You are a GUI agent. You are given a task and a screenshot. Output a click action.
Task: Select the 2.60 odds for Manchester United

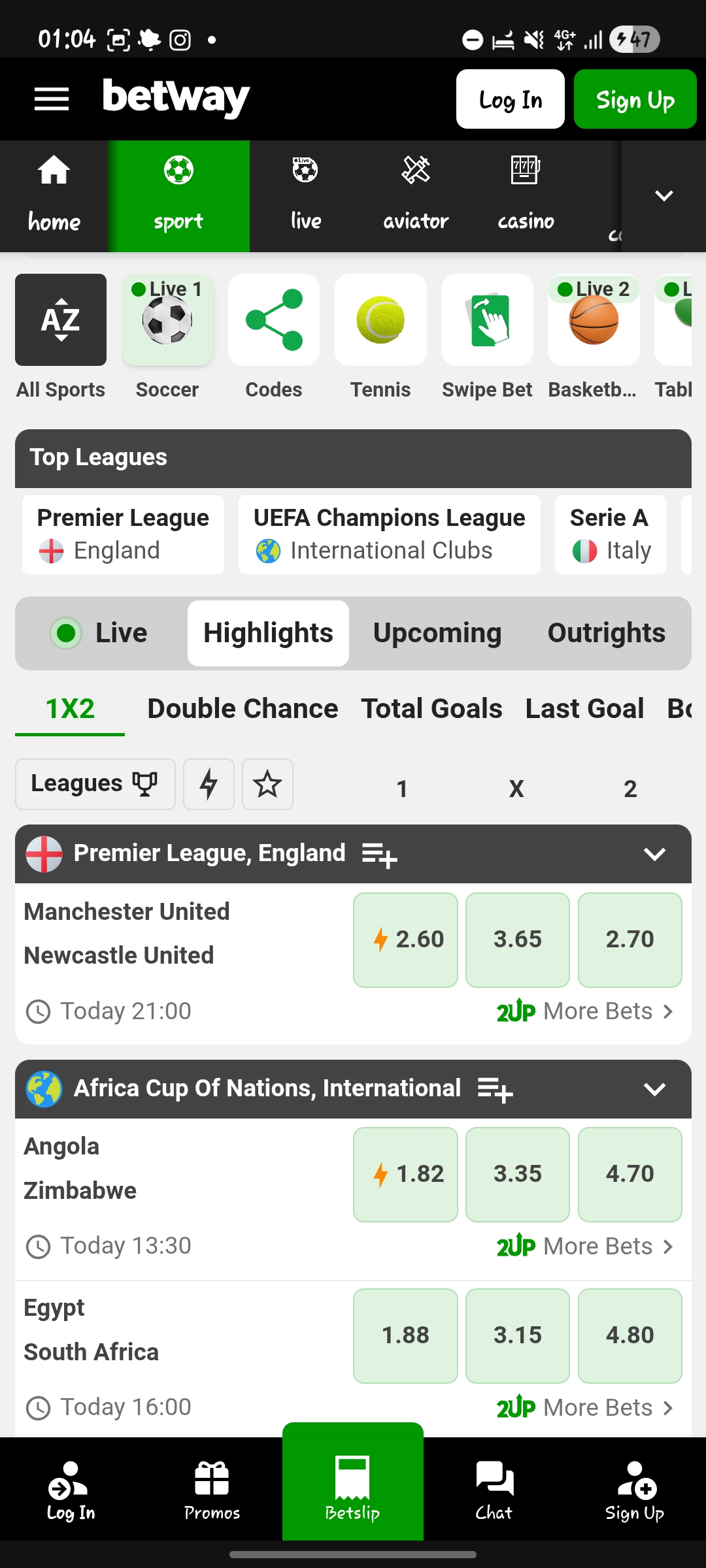point(405,939)
